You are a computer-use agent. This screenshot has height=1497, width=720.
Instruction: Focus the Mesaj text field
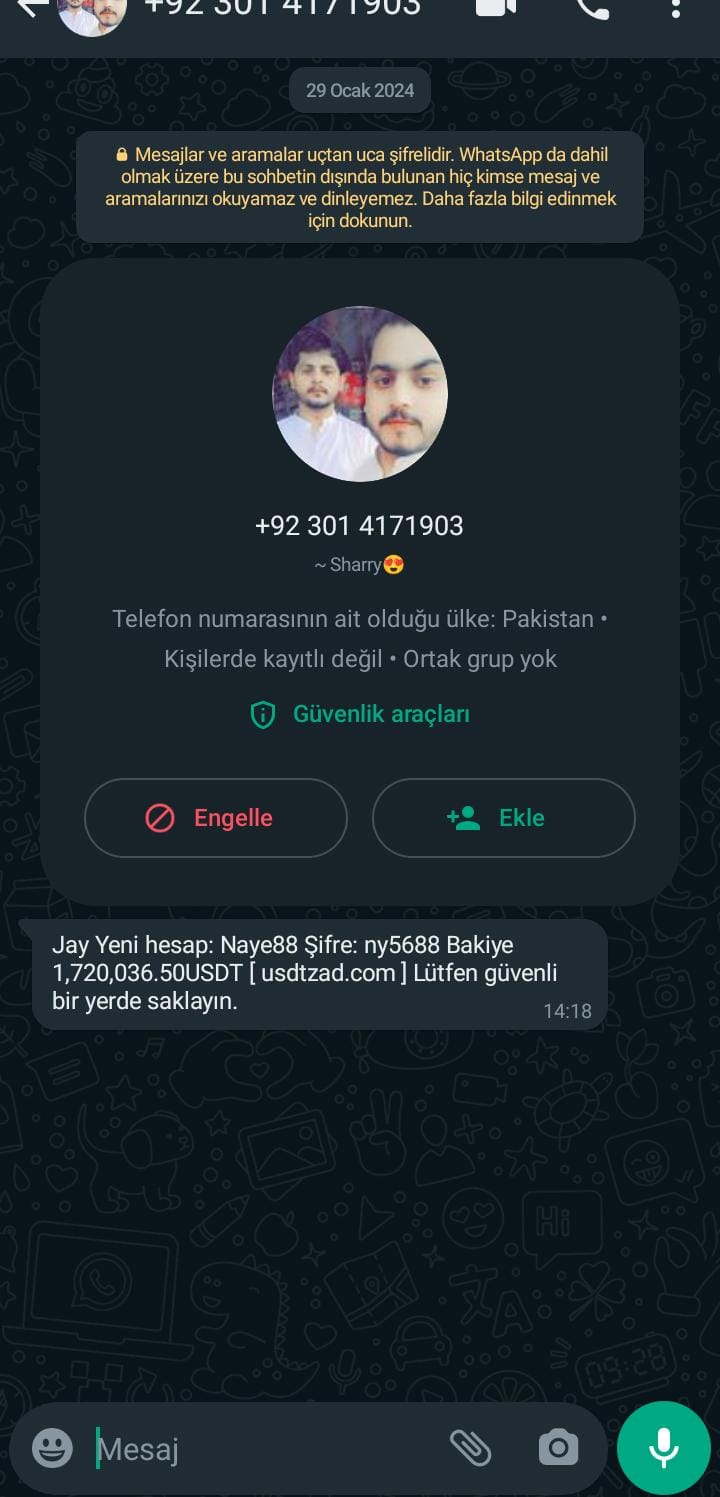point(260,1448)
